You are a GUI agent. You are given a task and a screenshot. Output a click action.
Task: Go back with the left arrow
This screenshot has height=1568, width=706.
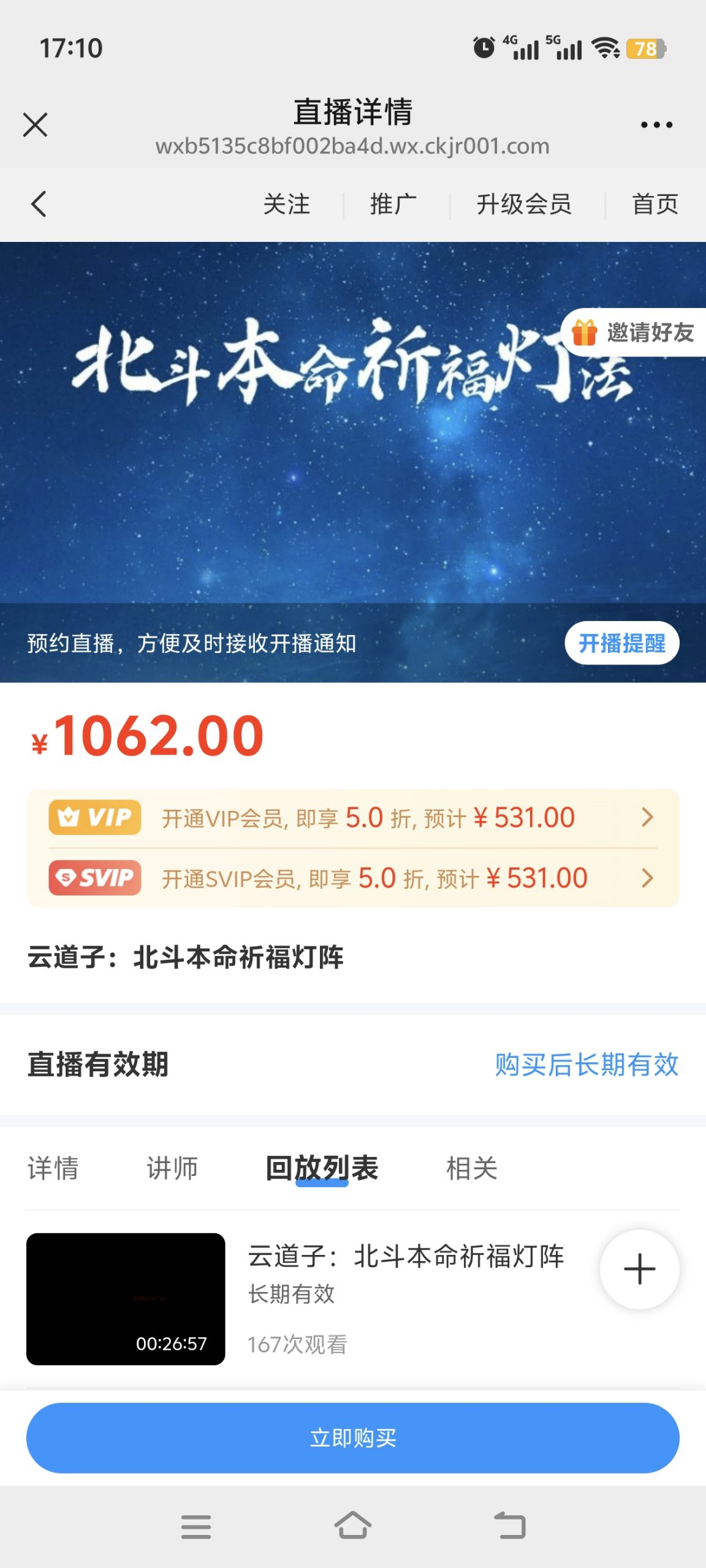[x=39, y=204]
